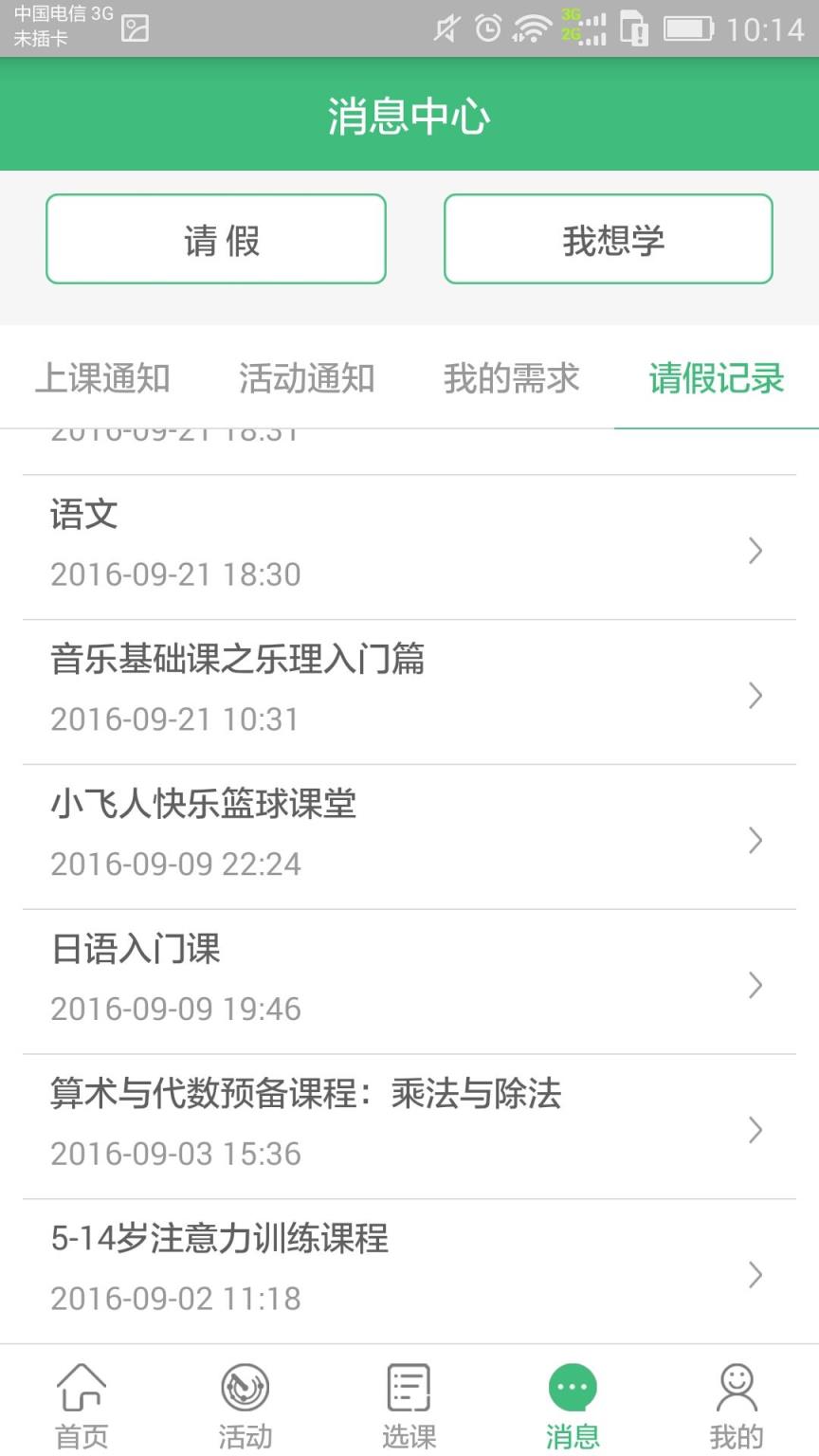Open the 我的需求 tab
Viewport: 819px width, 1456px height.
coord(511,377)
